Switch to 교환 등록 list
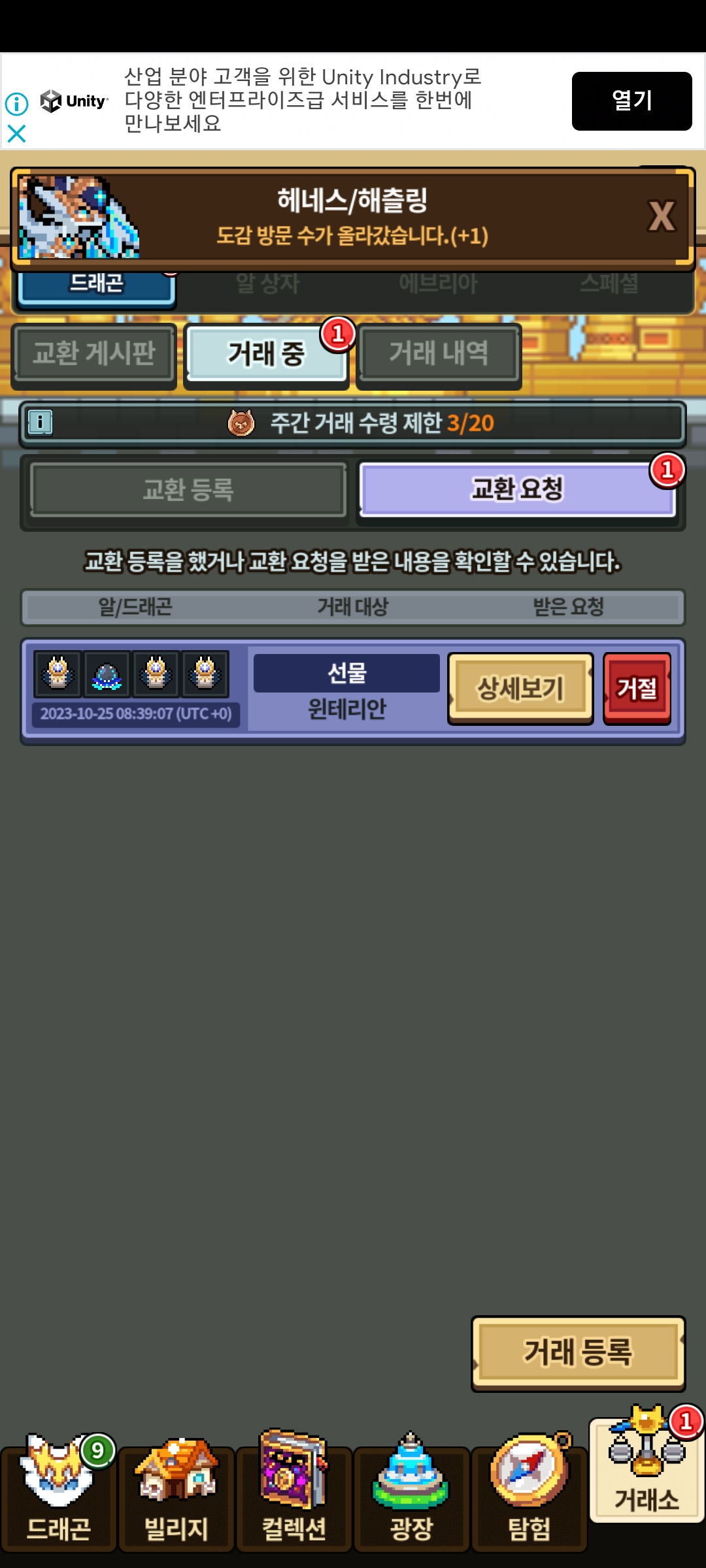The image size is (706, 1568). (188, 490)
